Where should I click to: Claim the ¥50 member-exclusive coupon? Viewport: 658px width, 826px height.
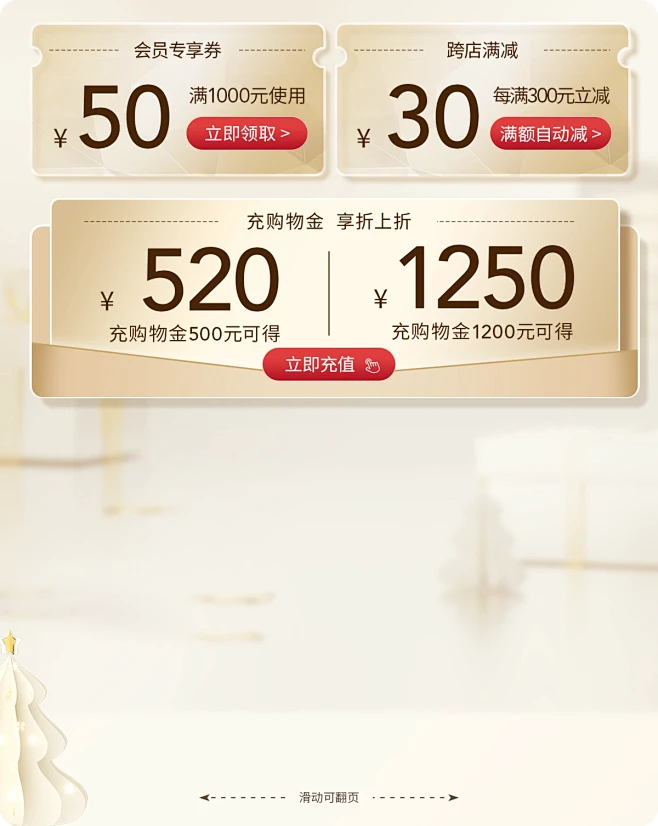tap(247, 133)
